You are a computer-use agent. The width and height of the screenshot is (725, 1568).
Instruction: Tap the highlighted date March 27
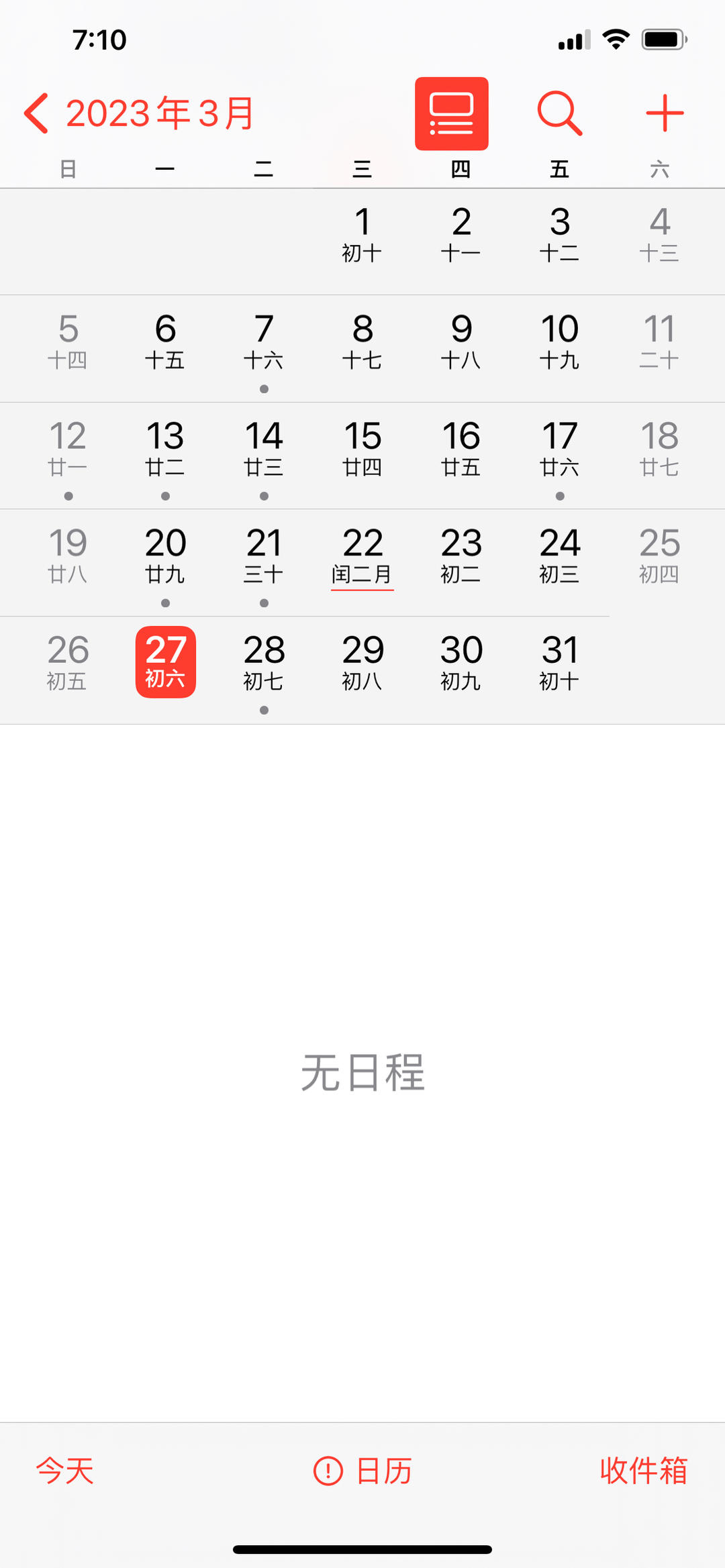[165, 662]
